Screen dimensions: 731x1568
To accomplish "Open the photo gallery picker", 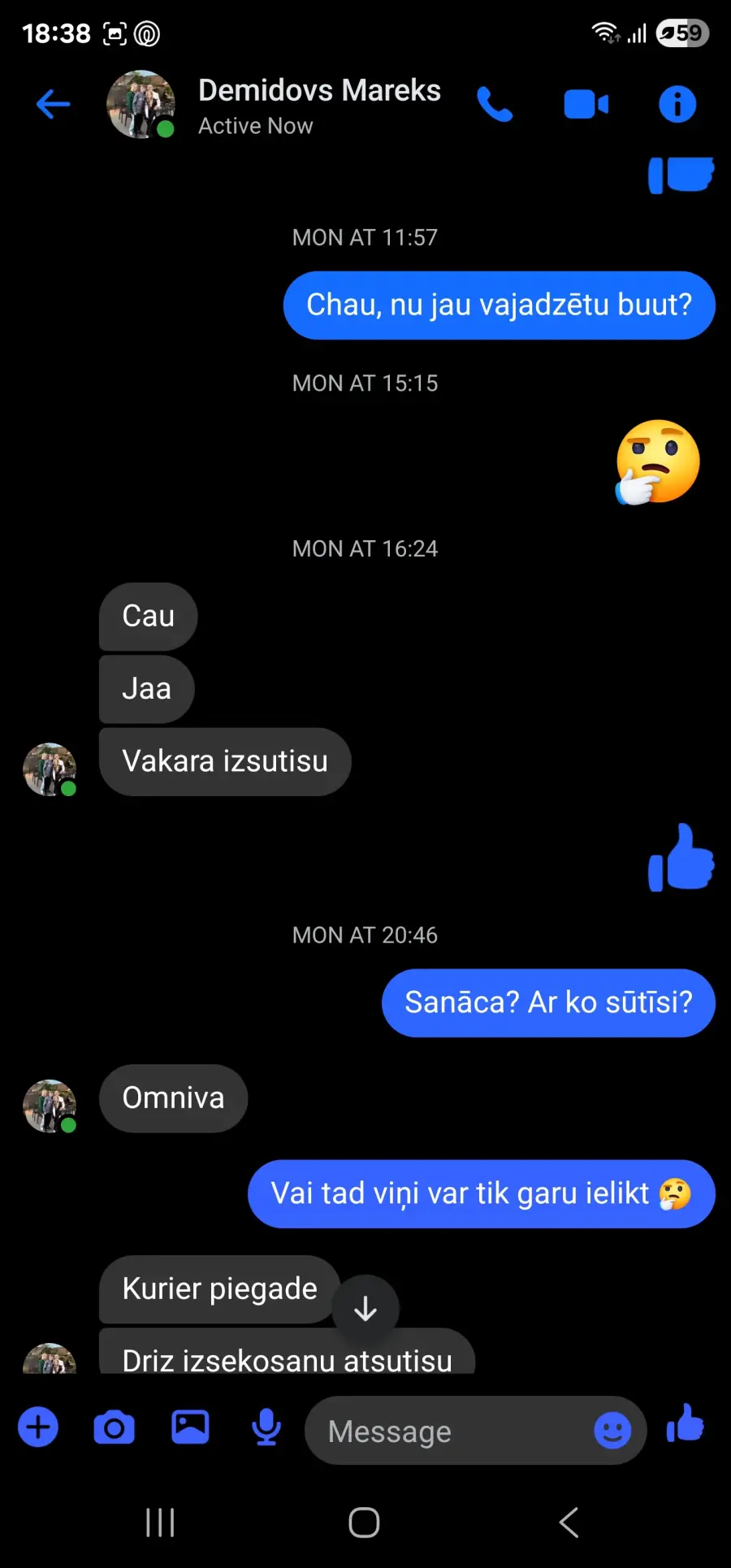I will 190,1427.
